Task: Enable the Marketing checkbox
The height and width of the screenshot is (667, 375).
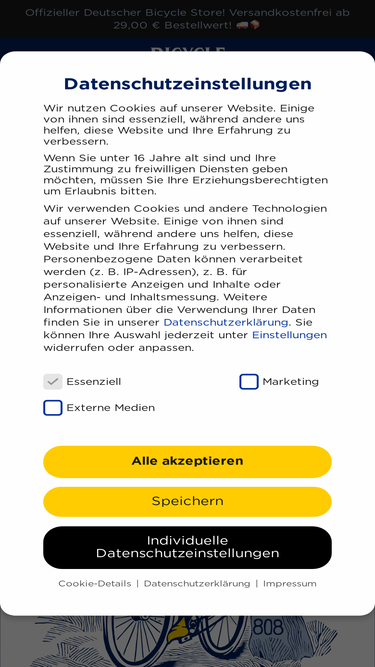Action: (249, 382)
